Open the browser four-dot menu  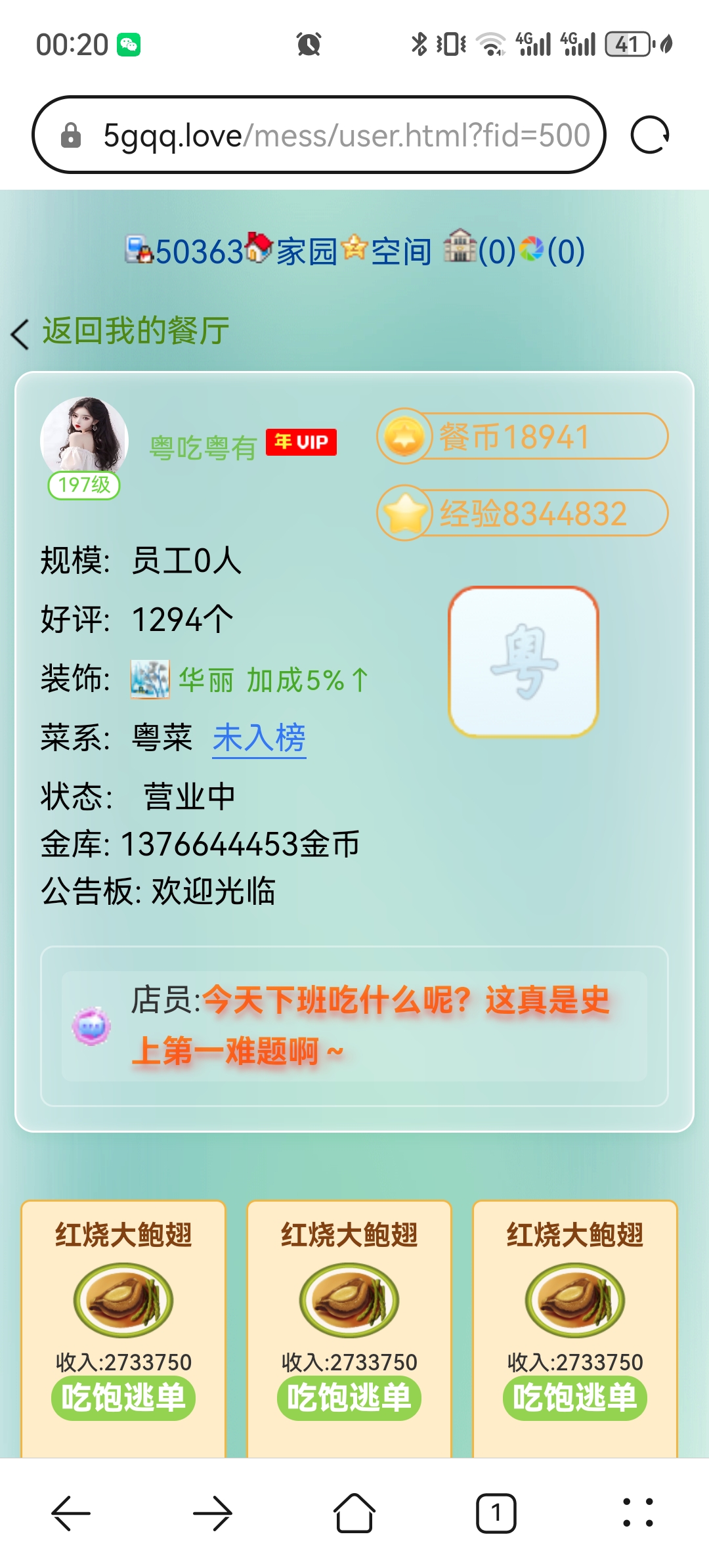pos(637,1513)
